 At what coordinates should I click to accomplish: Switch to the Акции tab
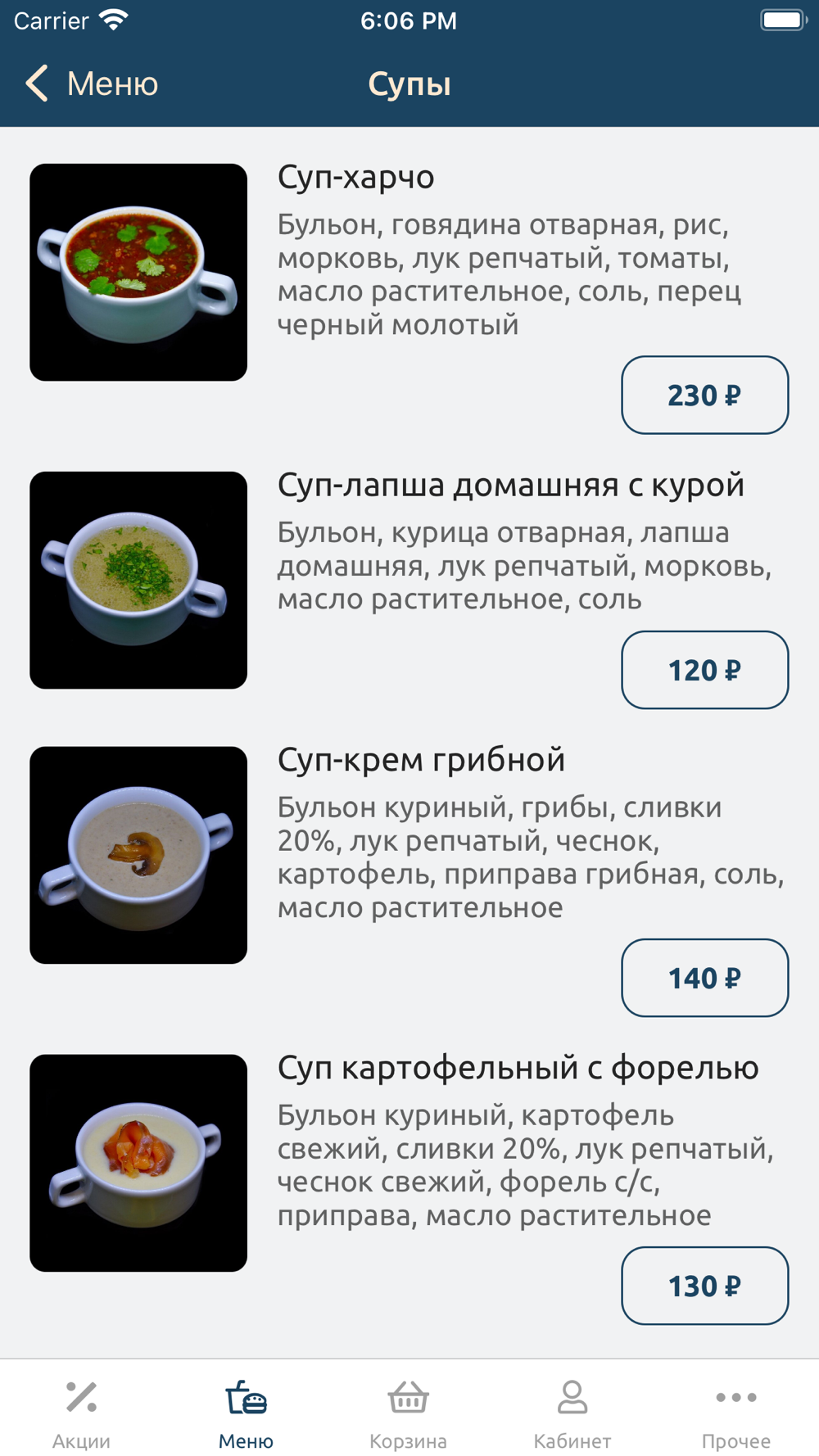[82, 1413]
